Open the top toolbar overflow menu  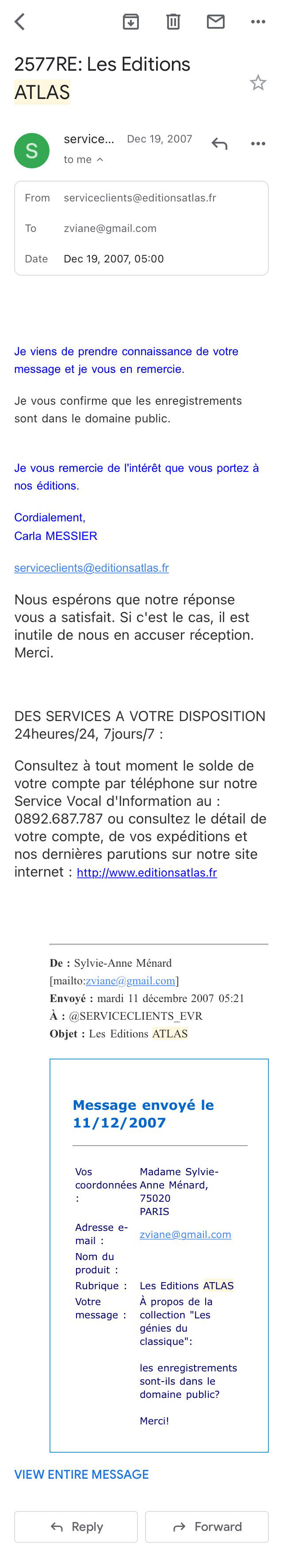pyautogui.click(x=258, y=22)
